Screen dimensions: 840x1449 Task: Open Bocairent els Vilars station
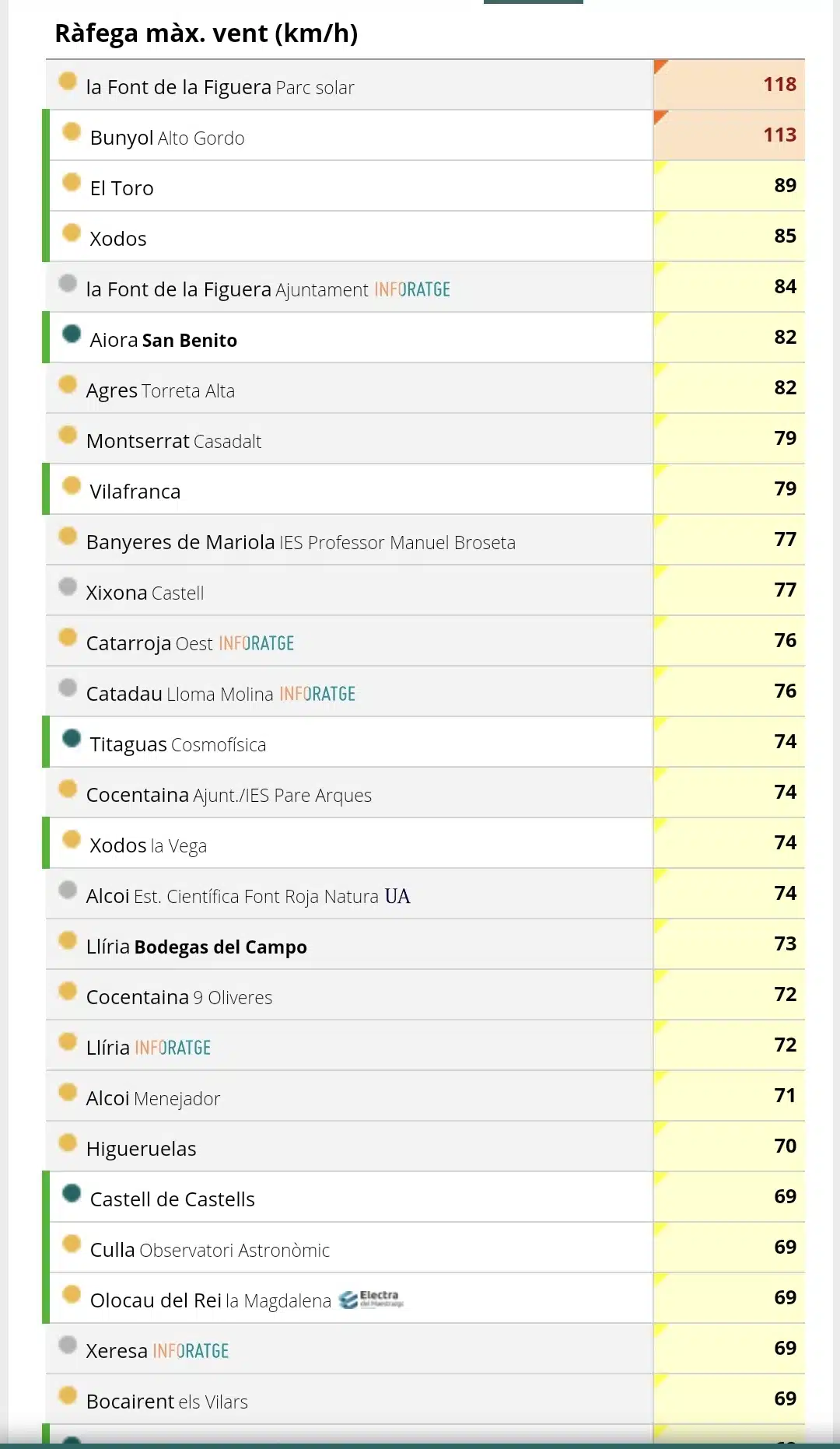(x=425, y=1399)
